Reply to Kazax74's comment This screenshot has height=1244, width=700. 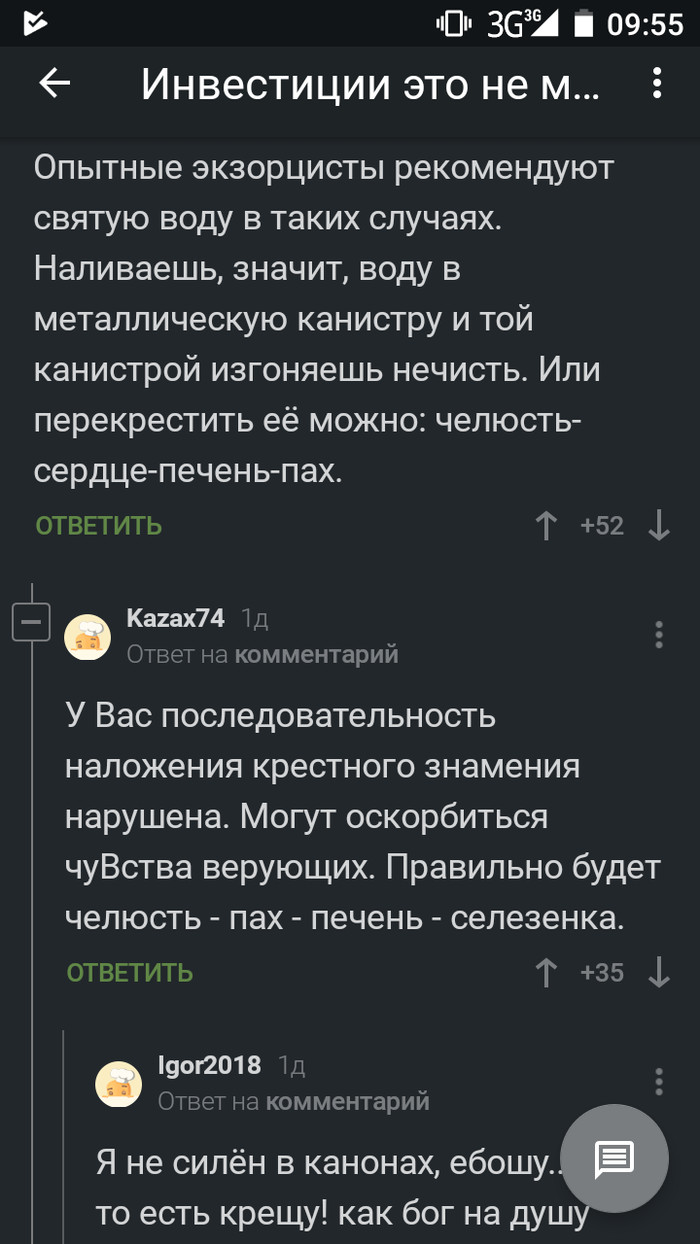click(x=130, y=972)
